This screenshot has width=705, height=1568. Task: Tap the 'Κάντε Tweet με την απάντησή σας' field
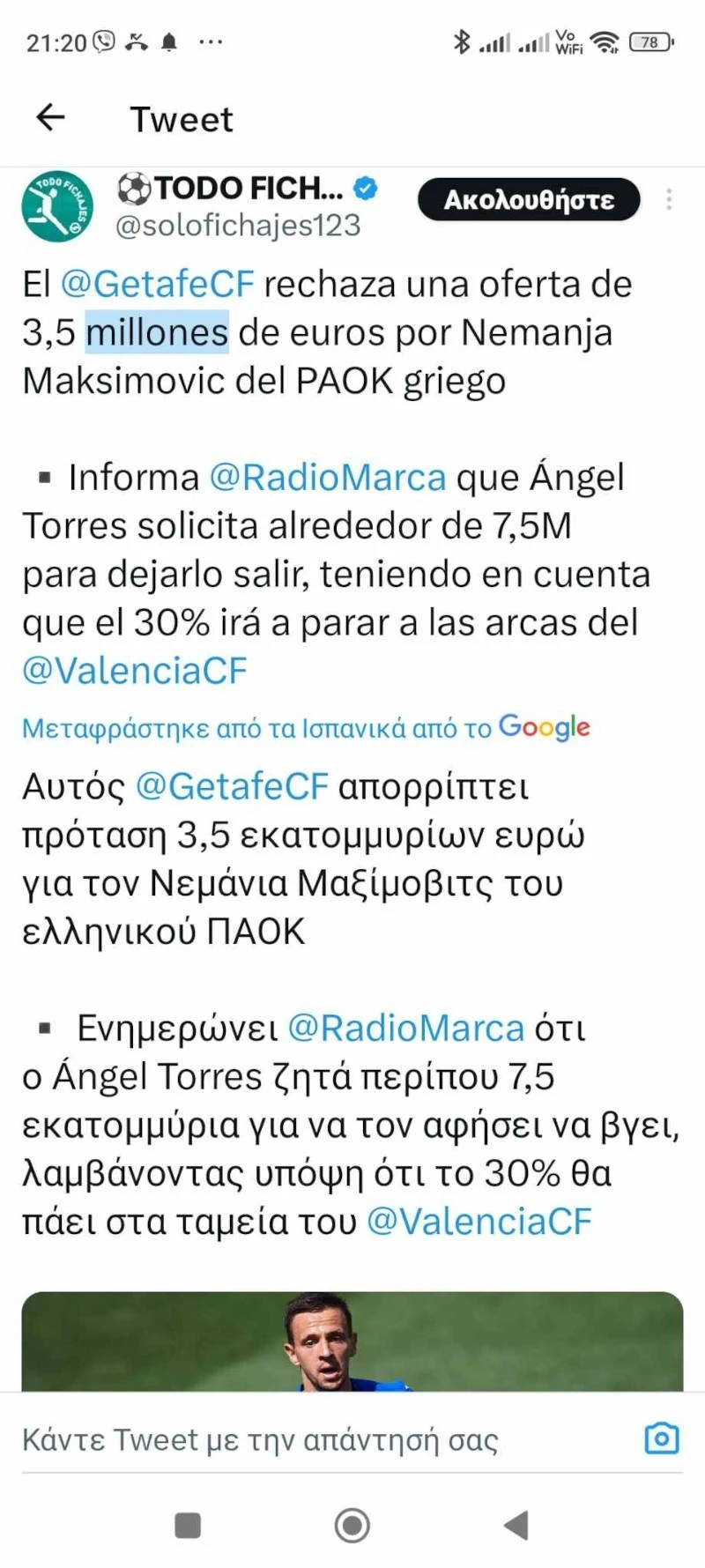pos(260,1440)
